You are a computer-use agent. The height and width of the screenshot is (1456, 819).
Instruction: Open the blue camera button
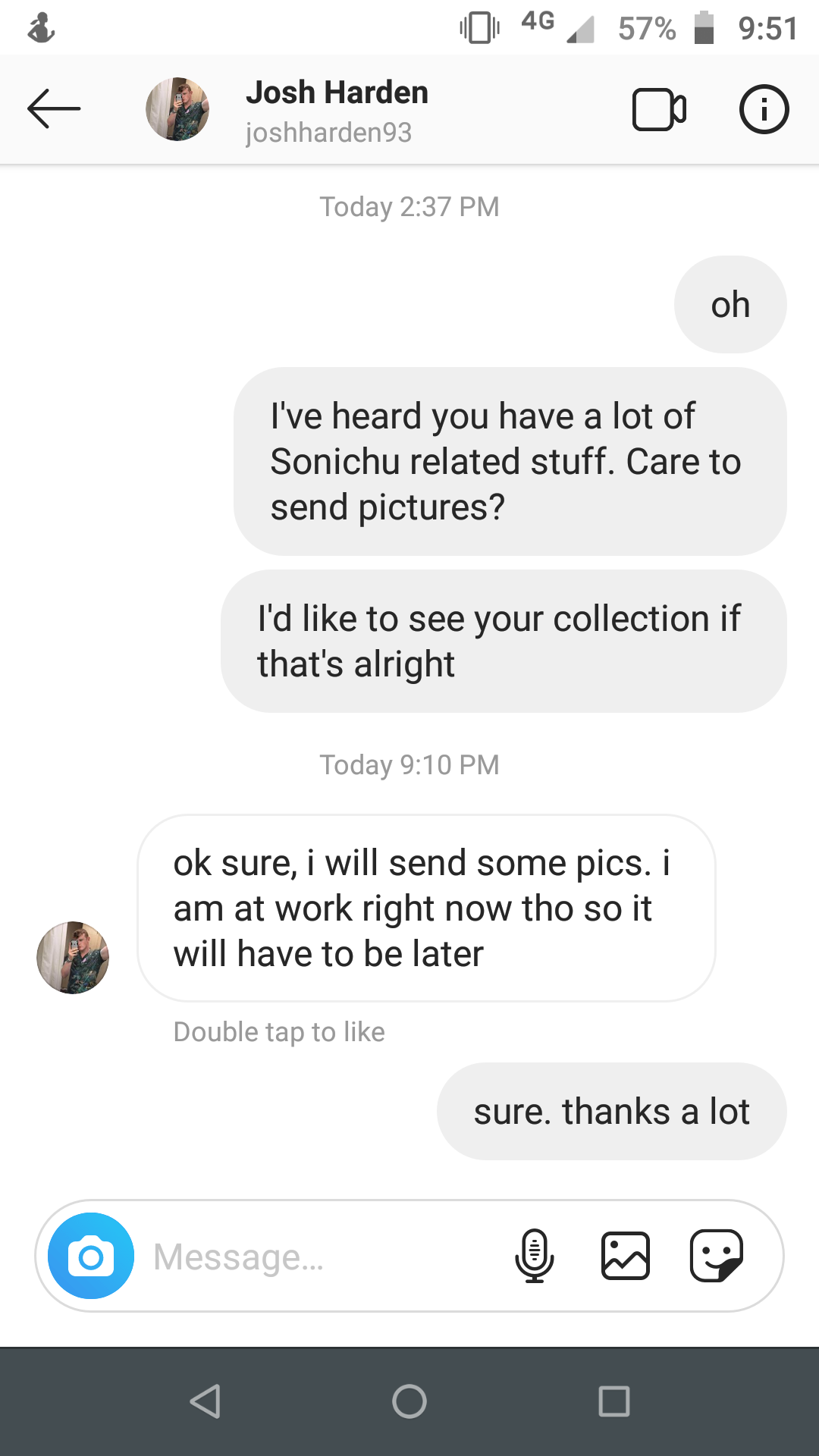point(91,1256)
